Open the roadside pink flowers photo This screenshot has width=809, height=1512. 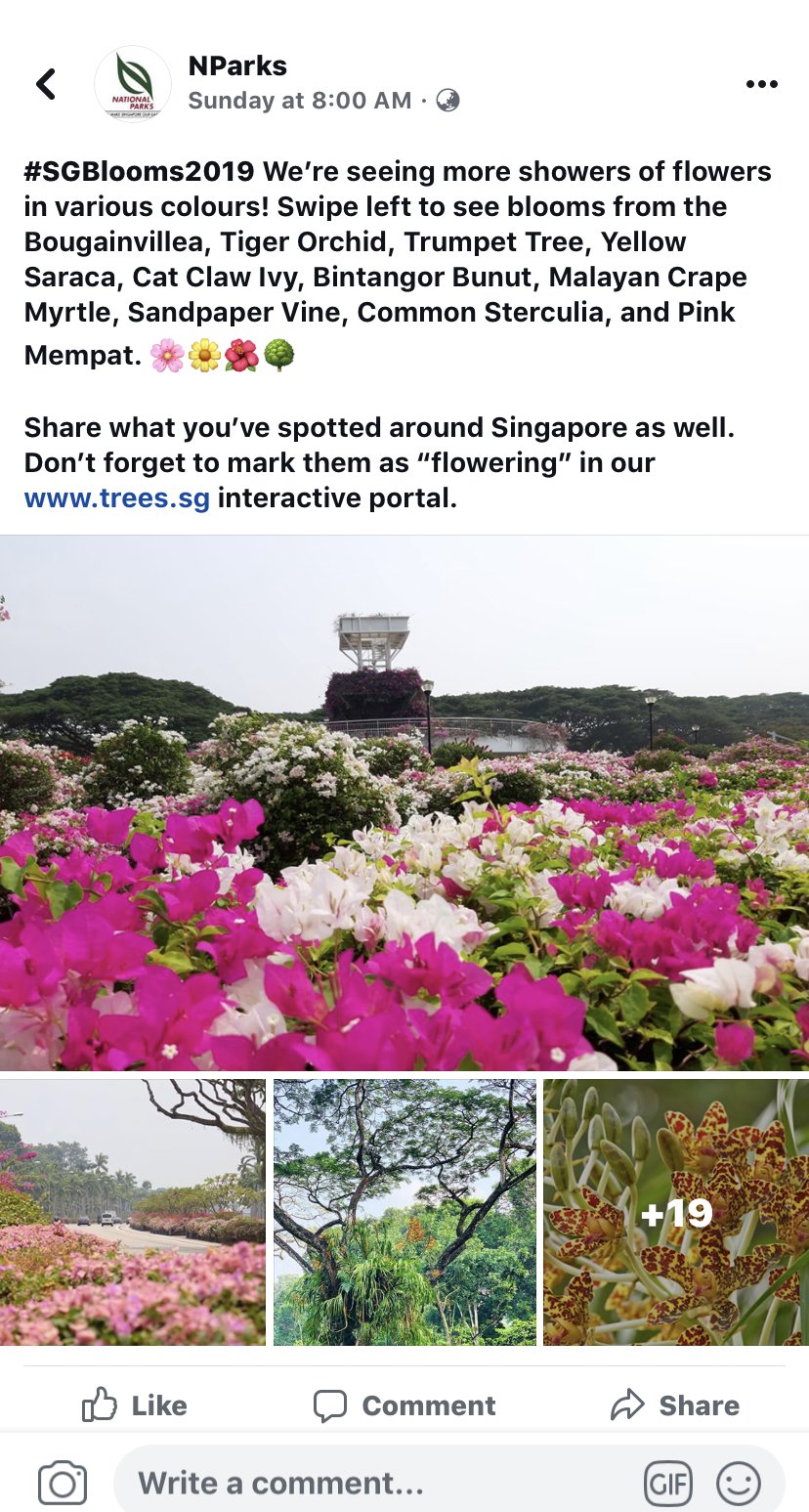click(x=133, y=1212)
